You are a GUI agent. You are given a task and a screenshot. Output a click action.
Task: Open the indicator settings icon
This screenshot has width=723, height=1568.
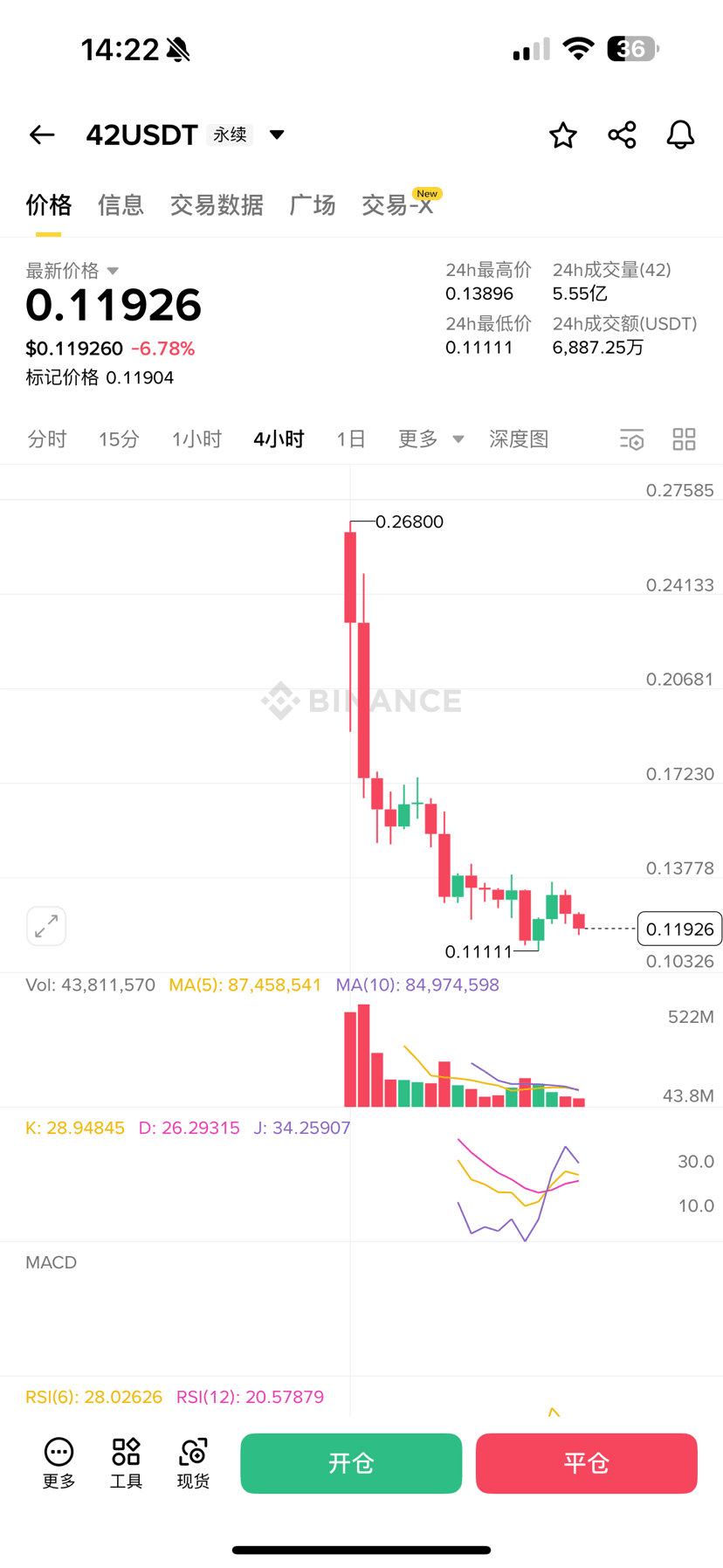pos(631,439)
